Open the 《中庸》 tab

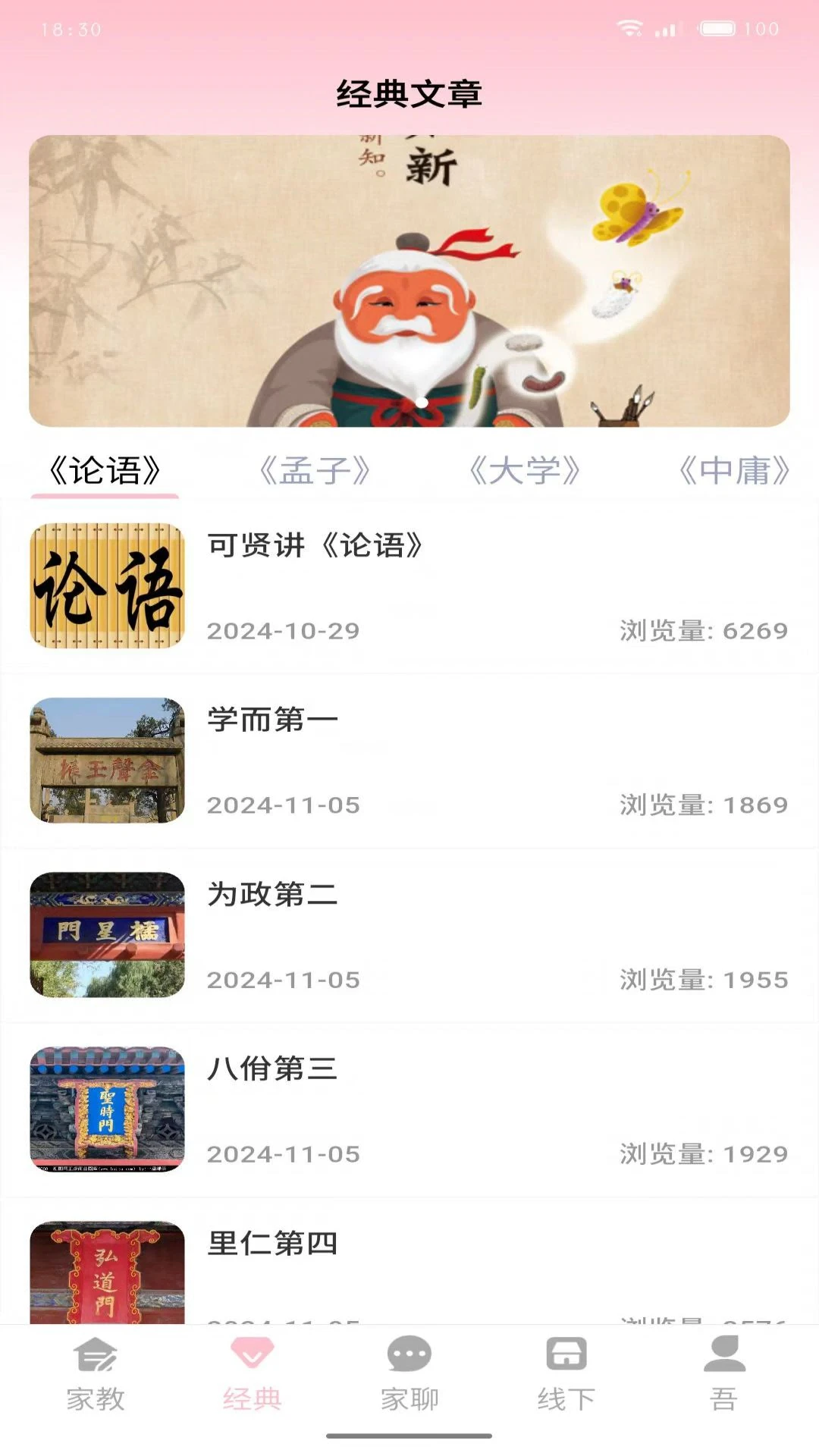[x=734, y=470]
